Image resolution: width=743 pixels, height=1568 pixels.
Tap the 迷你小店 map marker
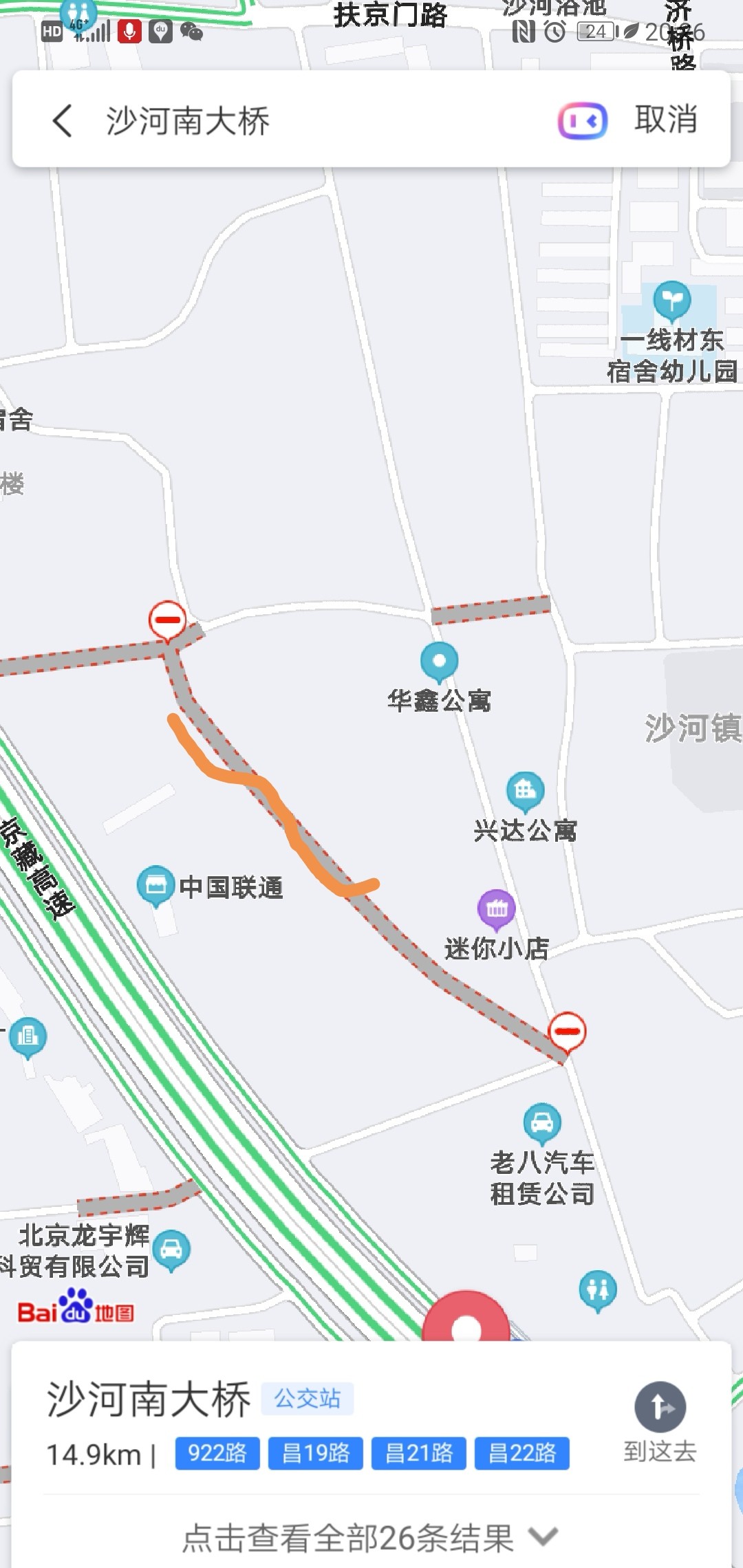[x=496, y=908]
